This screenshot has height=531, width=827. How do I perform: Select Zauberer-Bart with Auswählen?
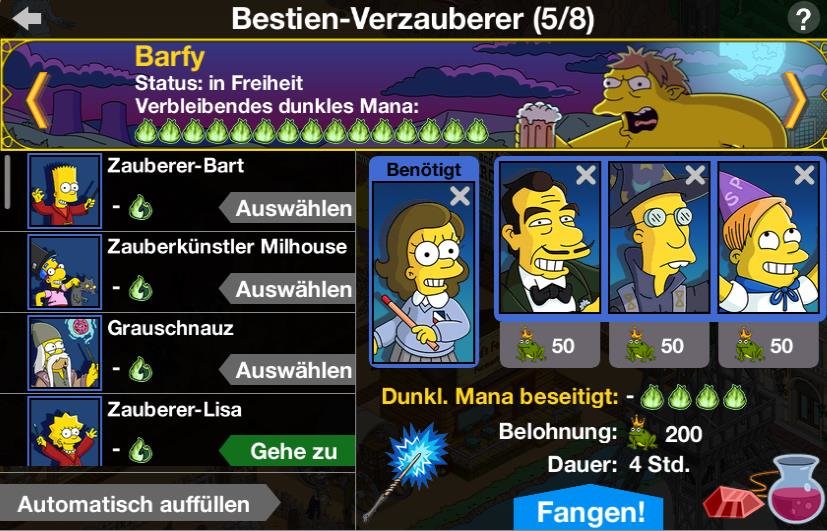tap(292, 208)
